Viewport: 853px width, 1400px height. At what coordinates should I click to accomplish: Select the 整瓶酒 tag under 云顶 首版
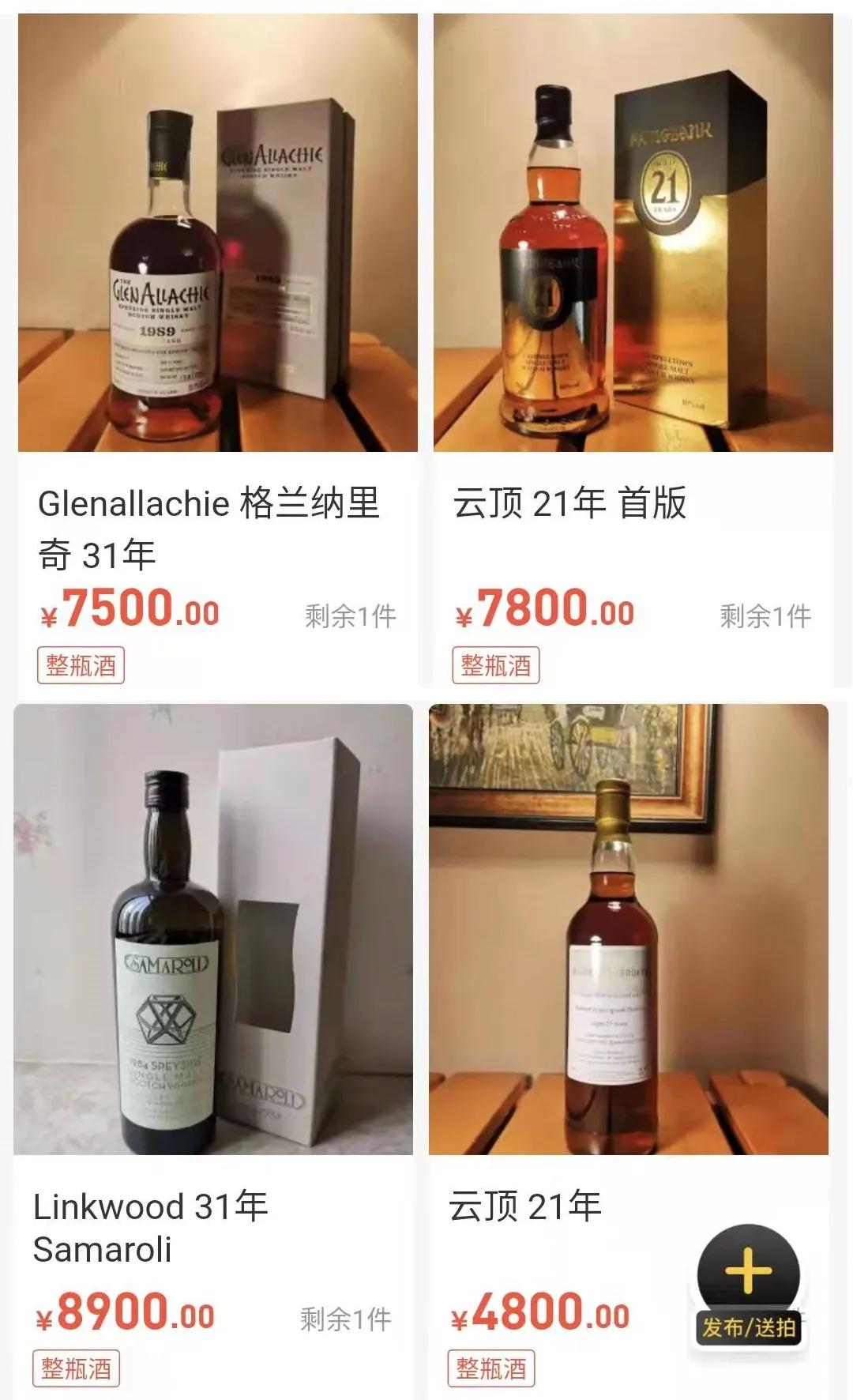pyautogui.click(x=494, y=666)
